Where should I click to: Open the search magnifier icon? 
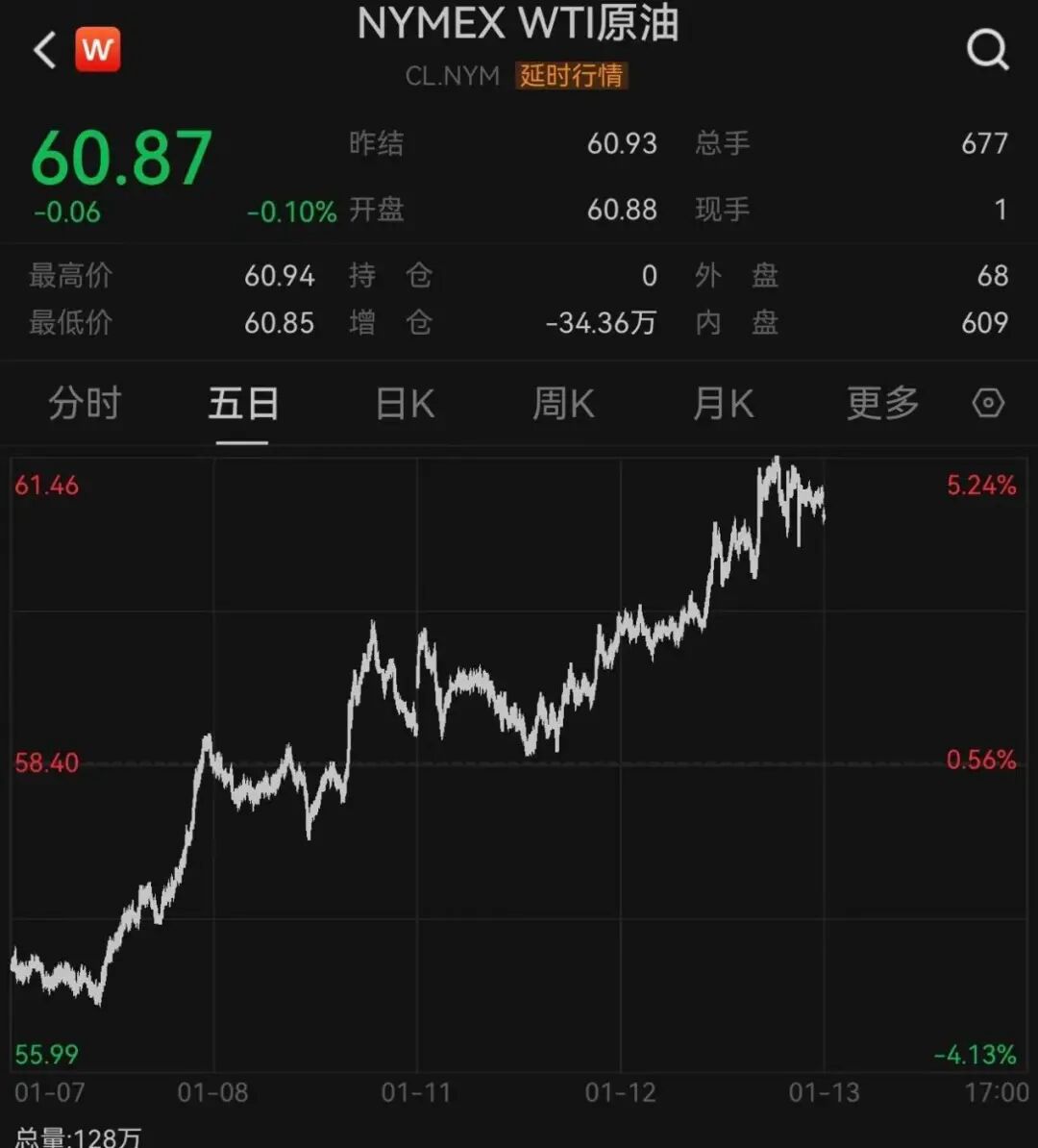click(x=987, y=49)
